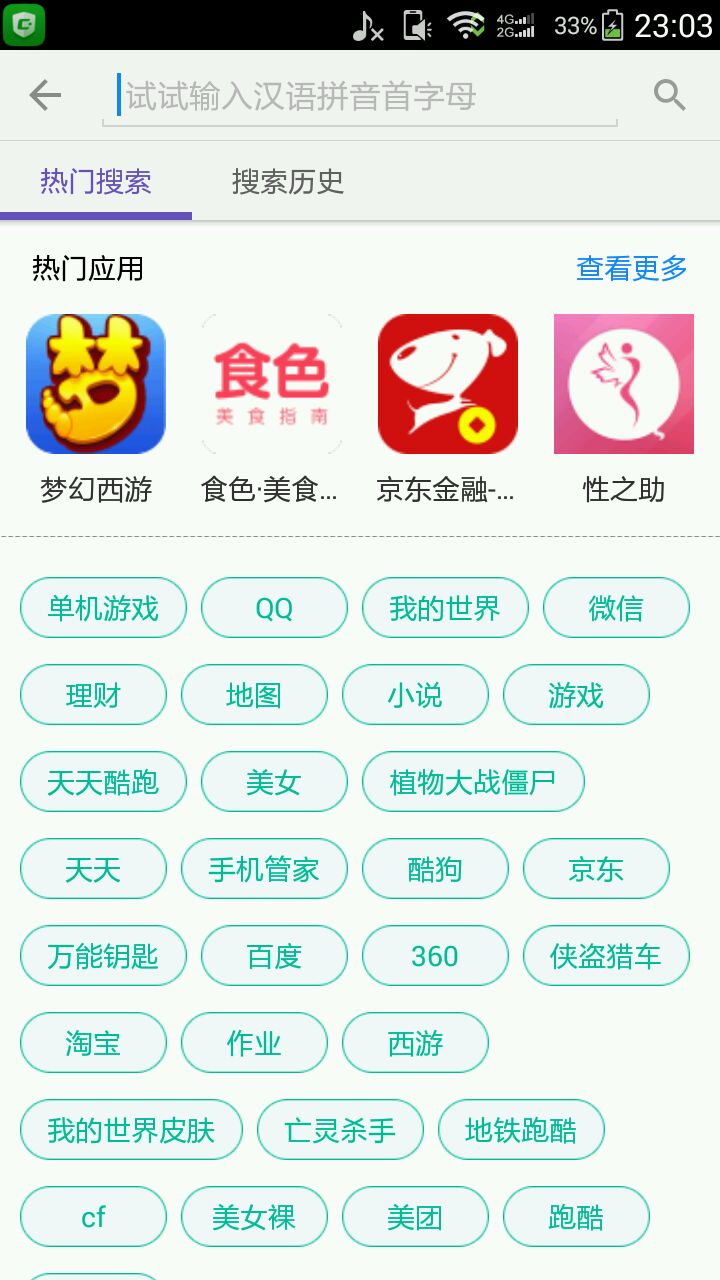Search for QQ via its chip

(x=274, y=608)
